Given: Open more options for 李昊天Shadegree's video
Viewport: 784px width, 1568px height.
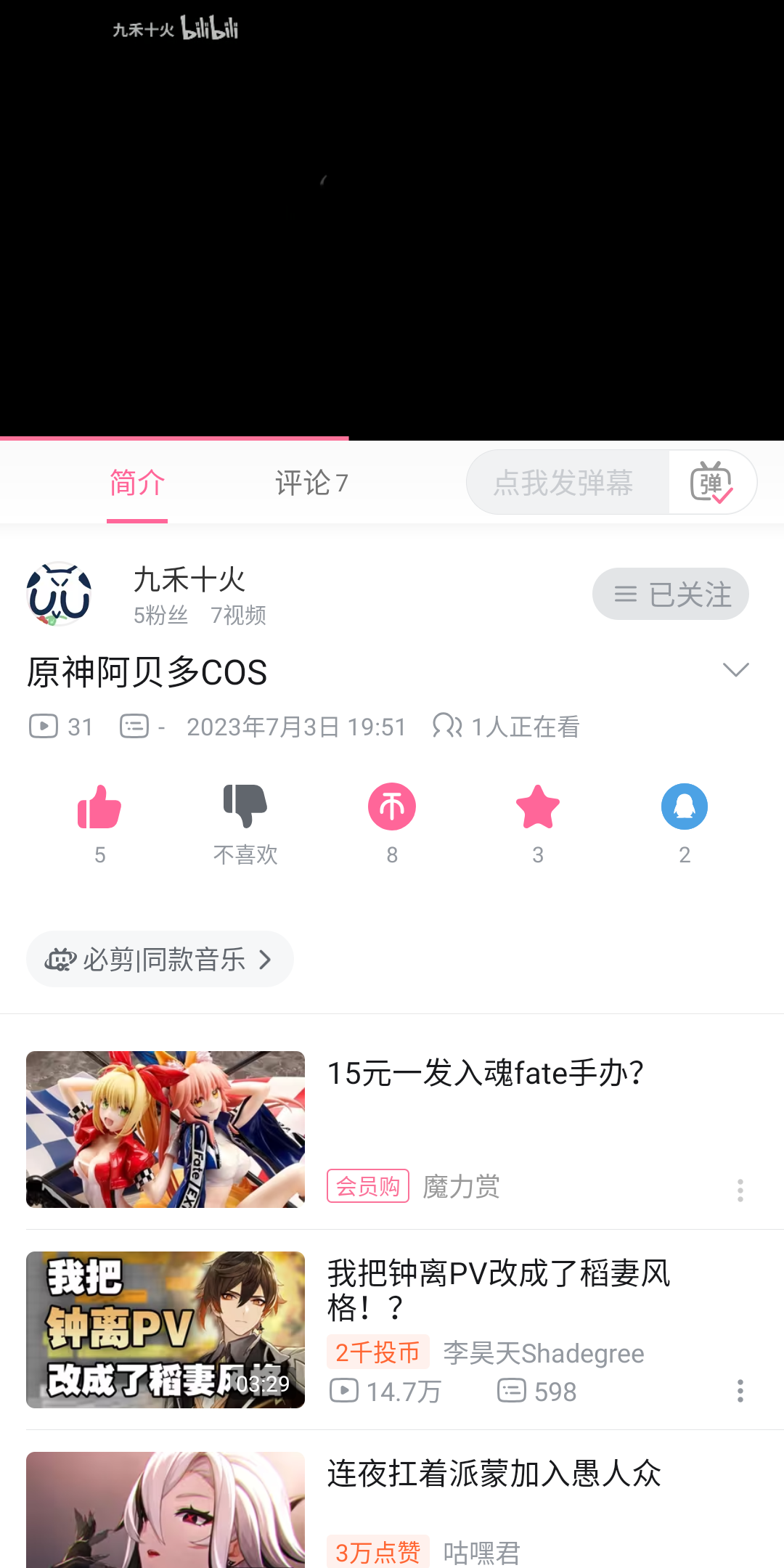Looking at the screenshot, I should click(740, 1391).
